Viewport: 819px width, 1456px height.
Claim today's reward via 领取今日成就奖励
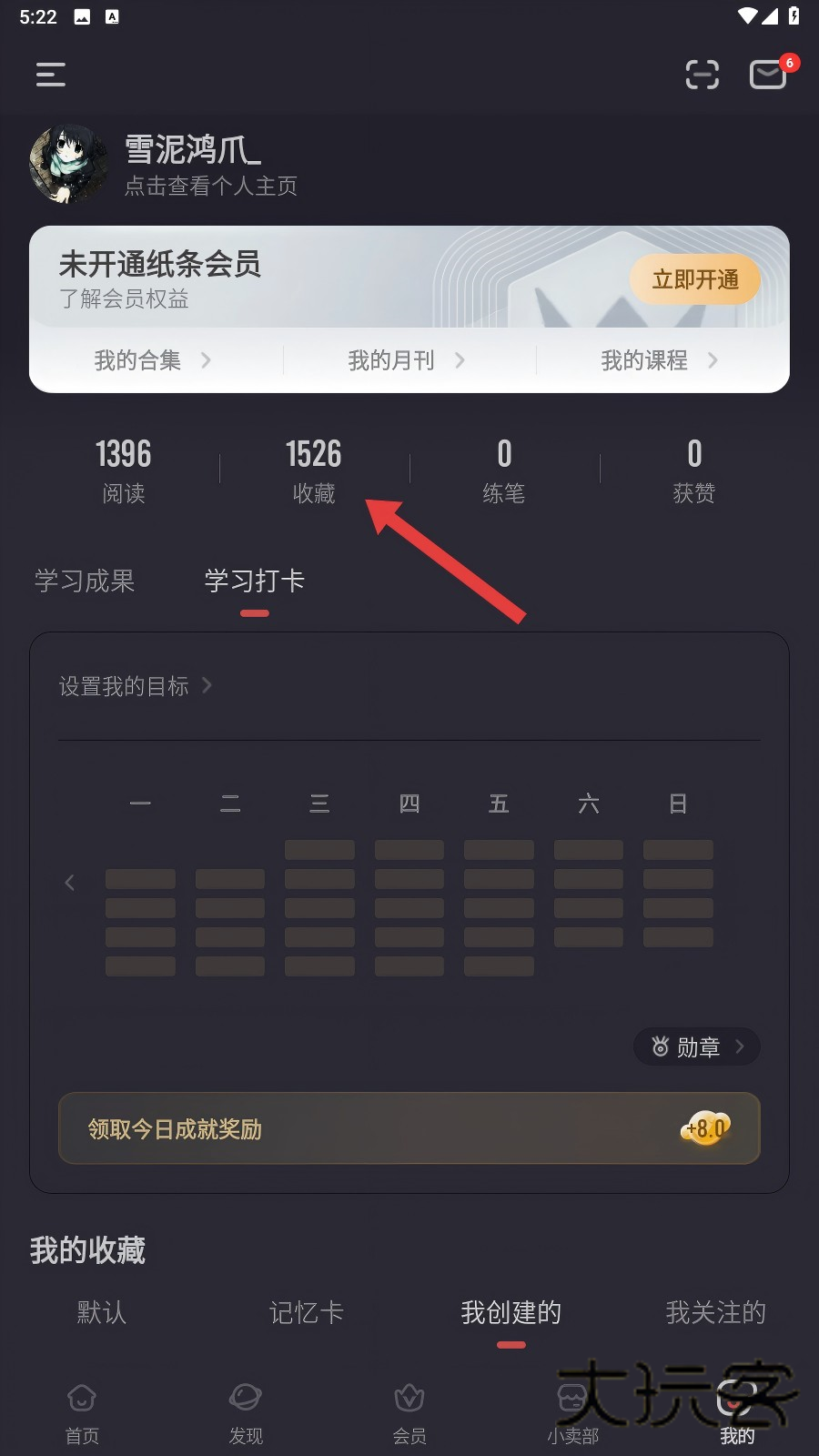click(409, 1129)
